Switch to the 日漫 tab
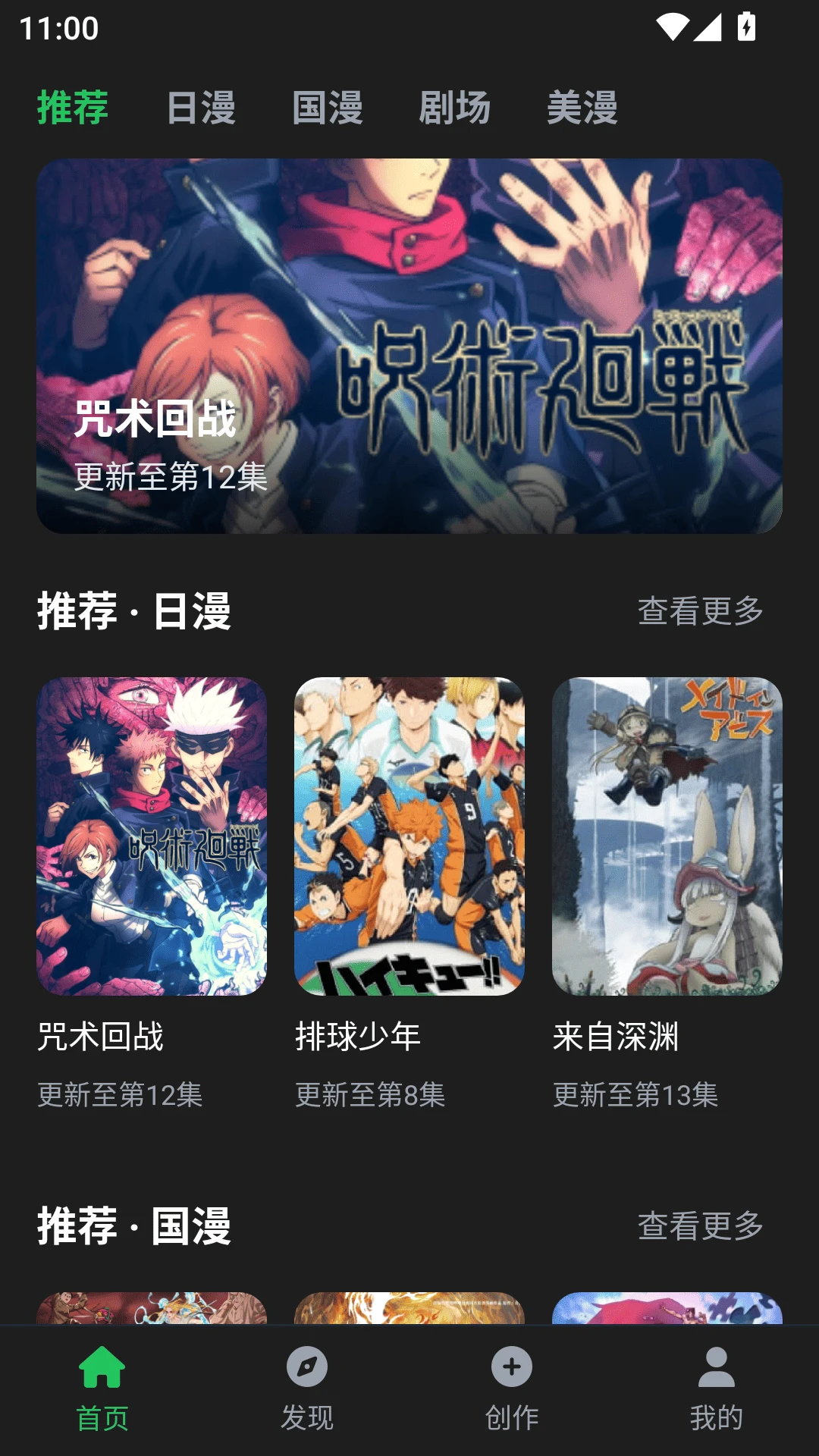Screen dimensions: 819x1456 click(x=199, y=108)
